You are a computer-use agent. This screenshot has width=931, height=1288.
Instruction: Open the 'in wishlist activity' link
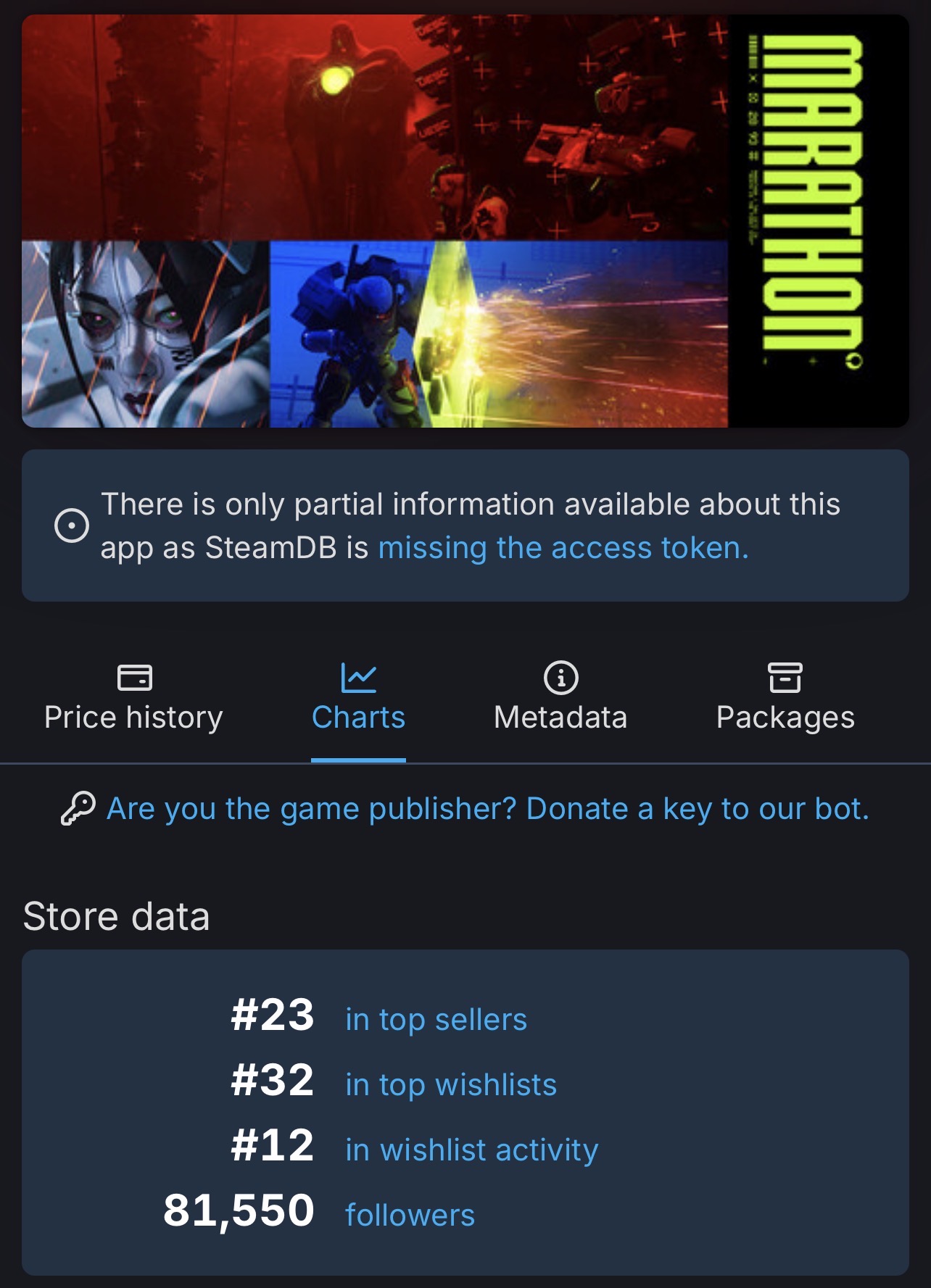pos(471,1150)
